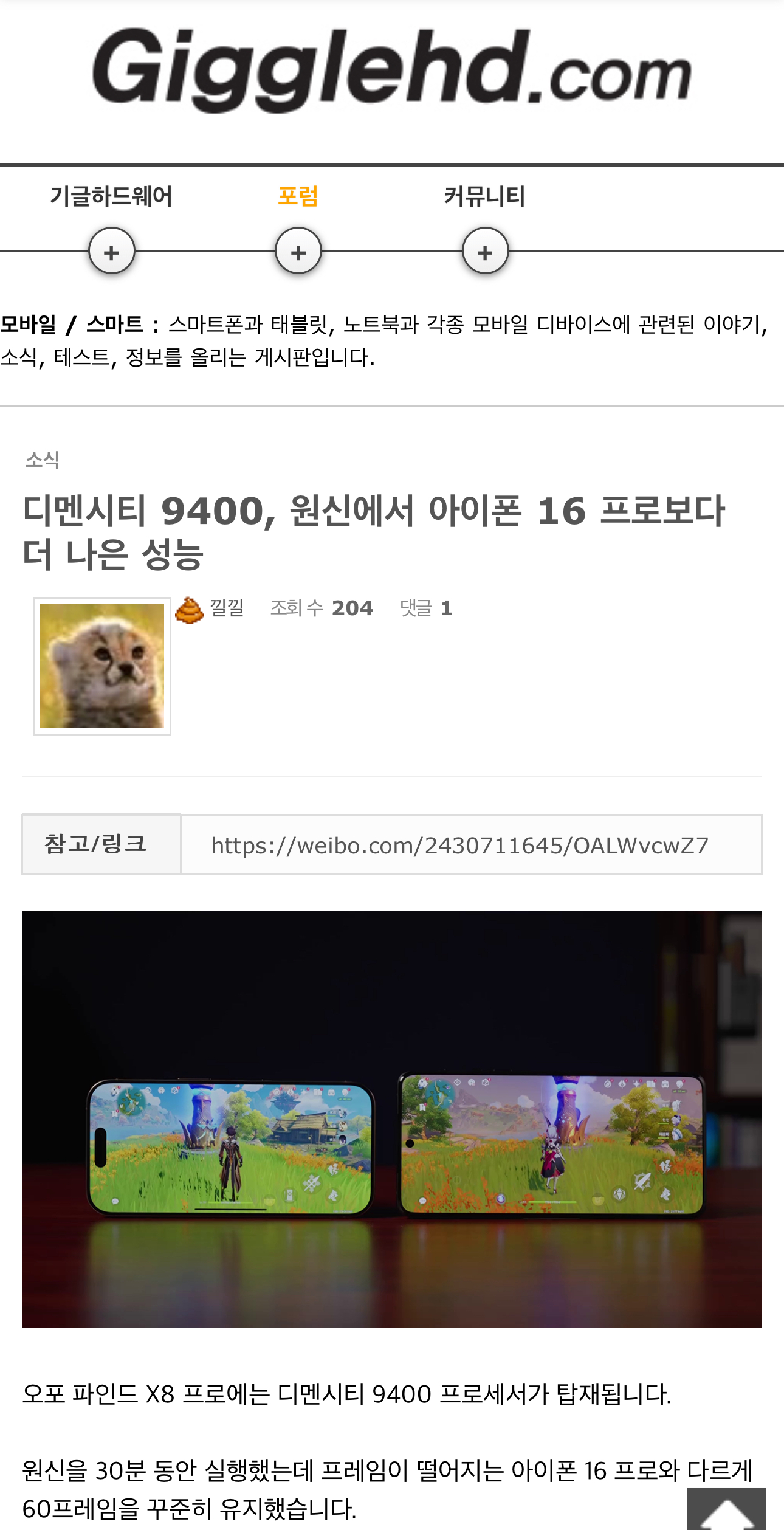Open the weibo.com reference link
784x1530 pixels.
[x=460, y=845]
